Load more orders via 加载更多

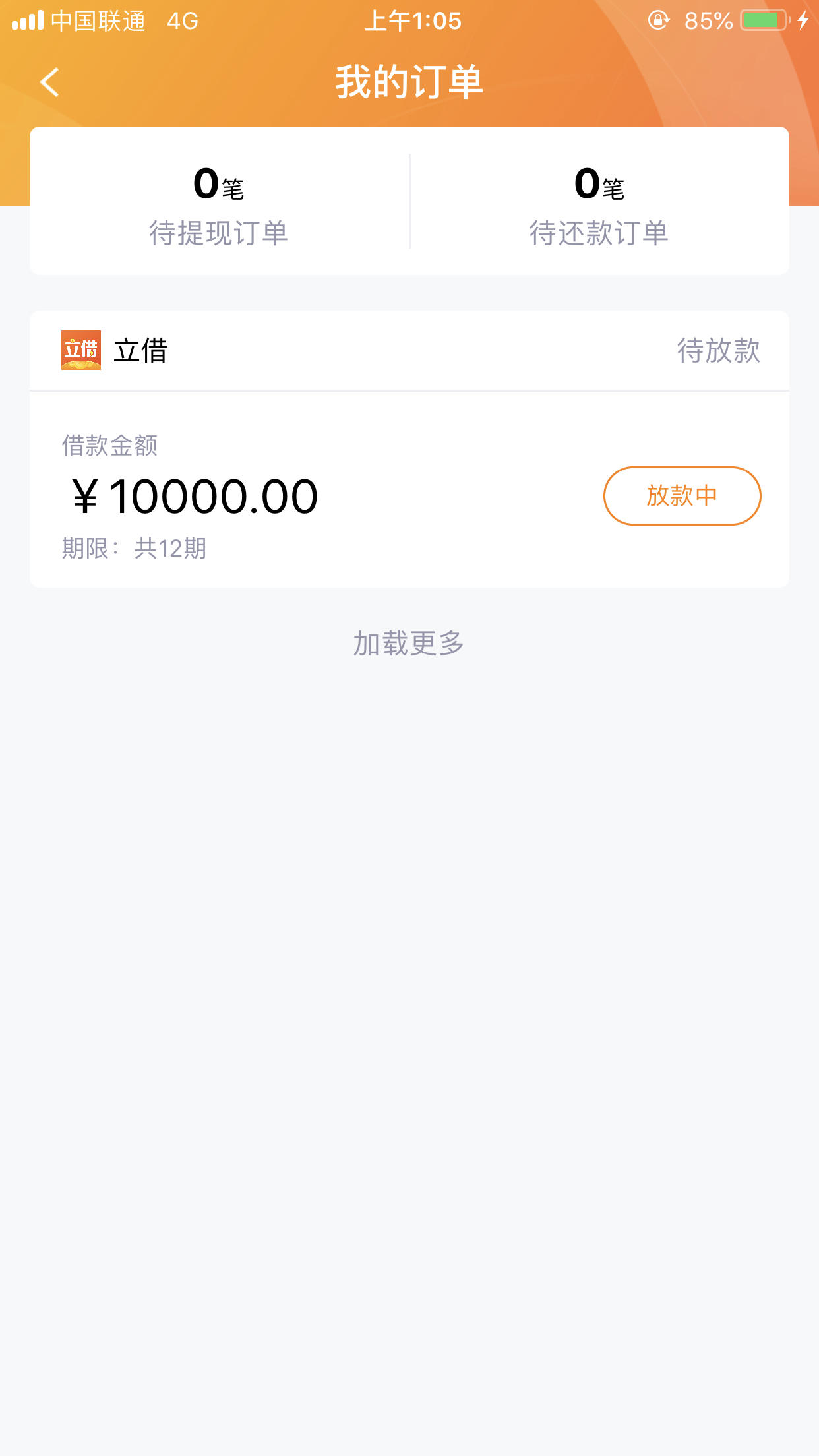[409, 643]
